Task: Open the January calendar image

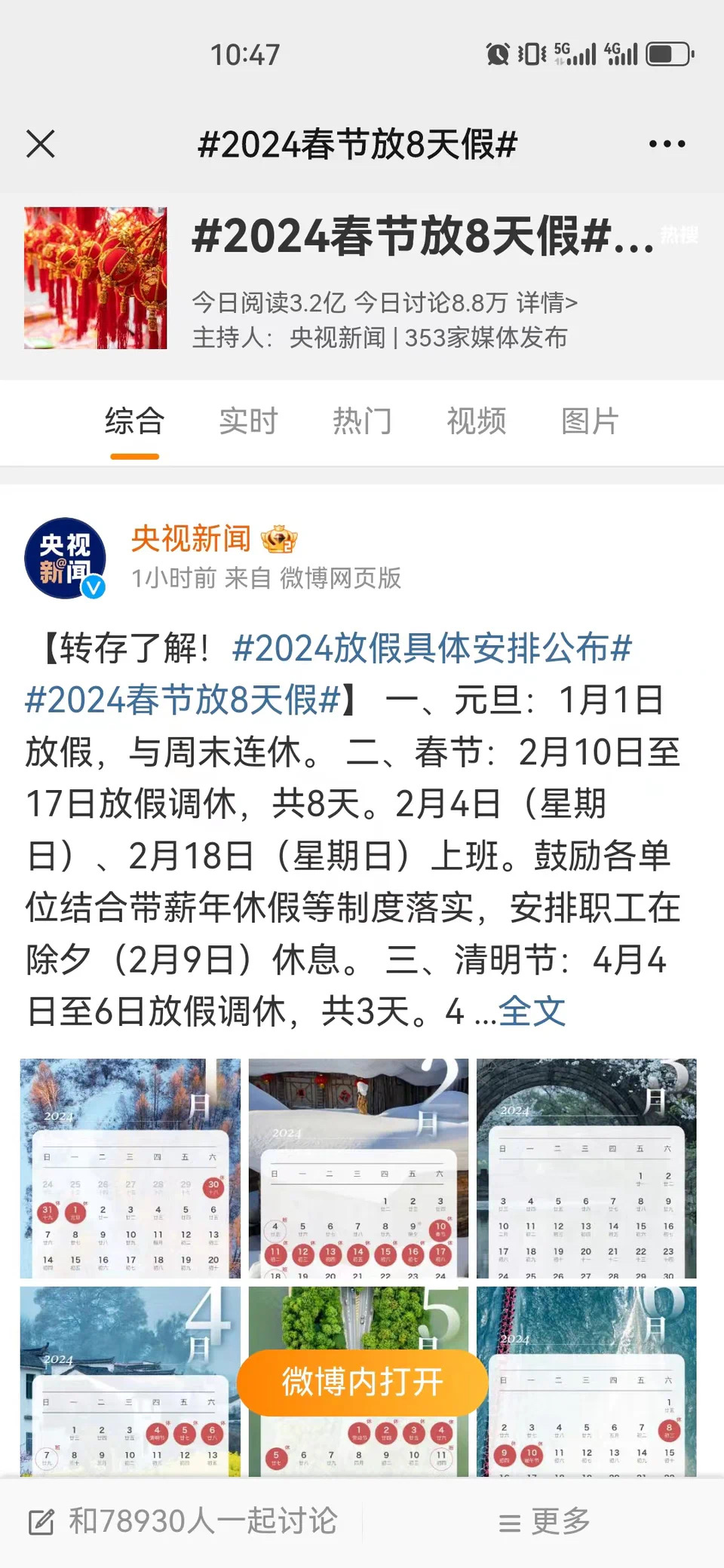Action: [130, 1168]
